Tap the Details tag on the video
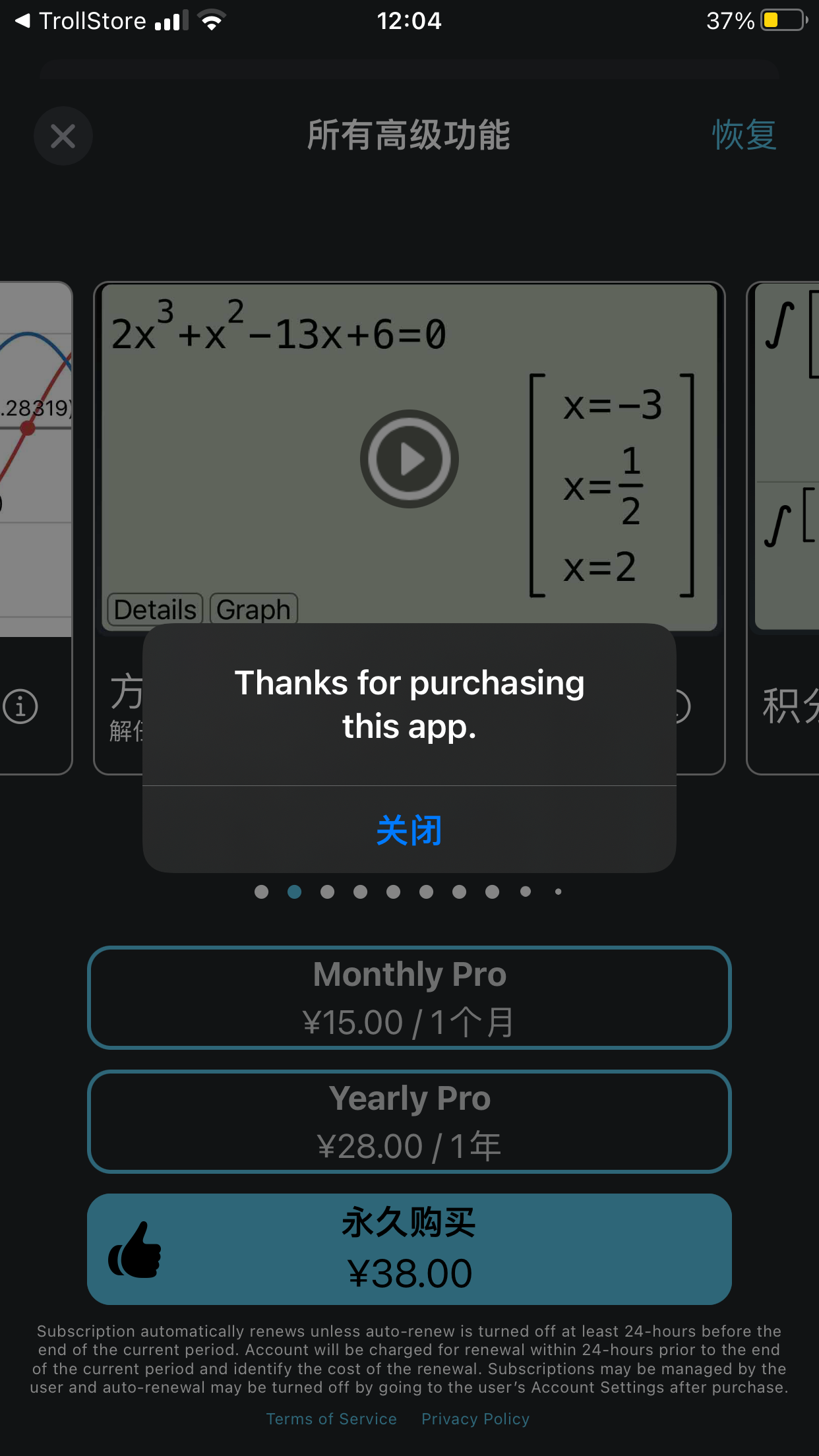This screenshot has height=1456, width=819. (153, 609)
